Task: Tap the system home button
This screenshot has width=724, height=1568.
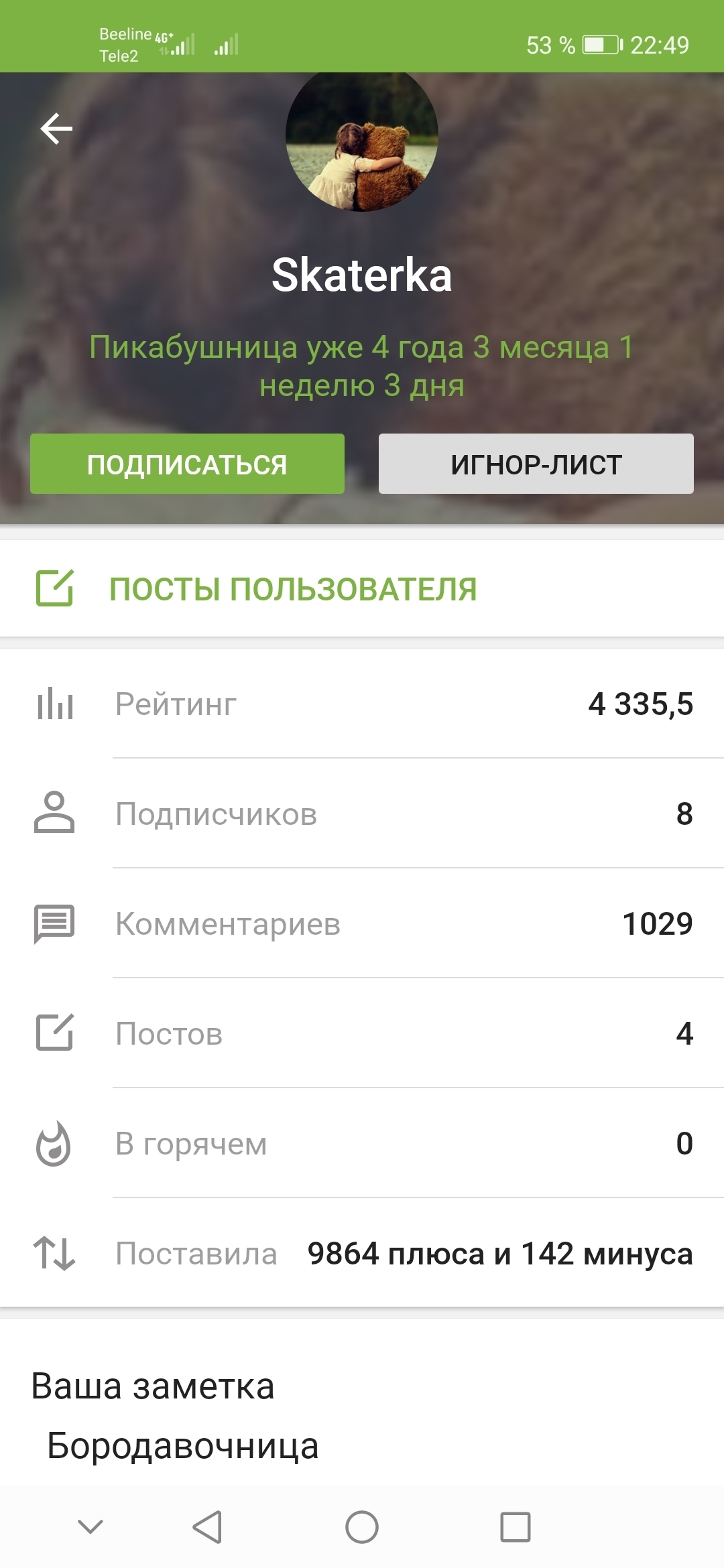Action: coord(362,1527)
